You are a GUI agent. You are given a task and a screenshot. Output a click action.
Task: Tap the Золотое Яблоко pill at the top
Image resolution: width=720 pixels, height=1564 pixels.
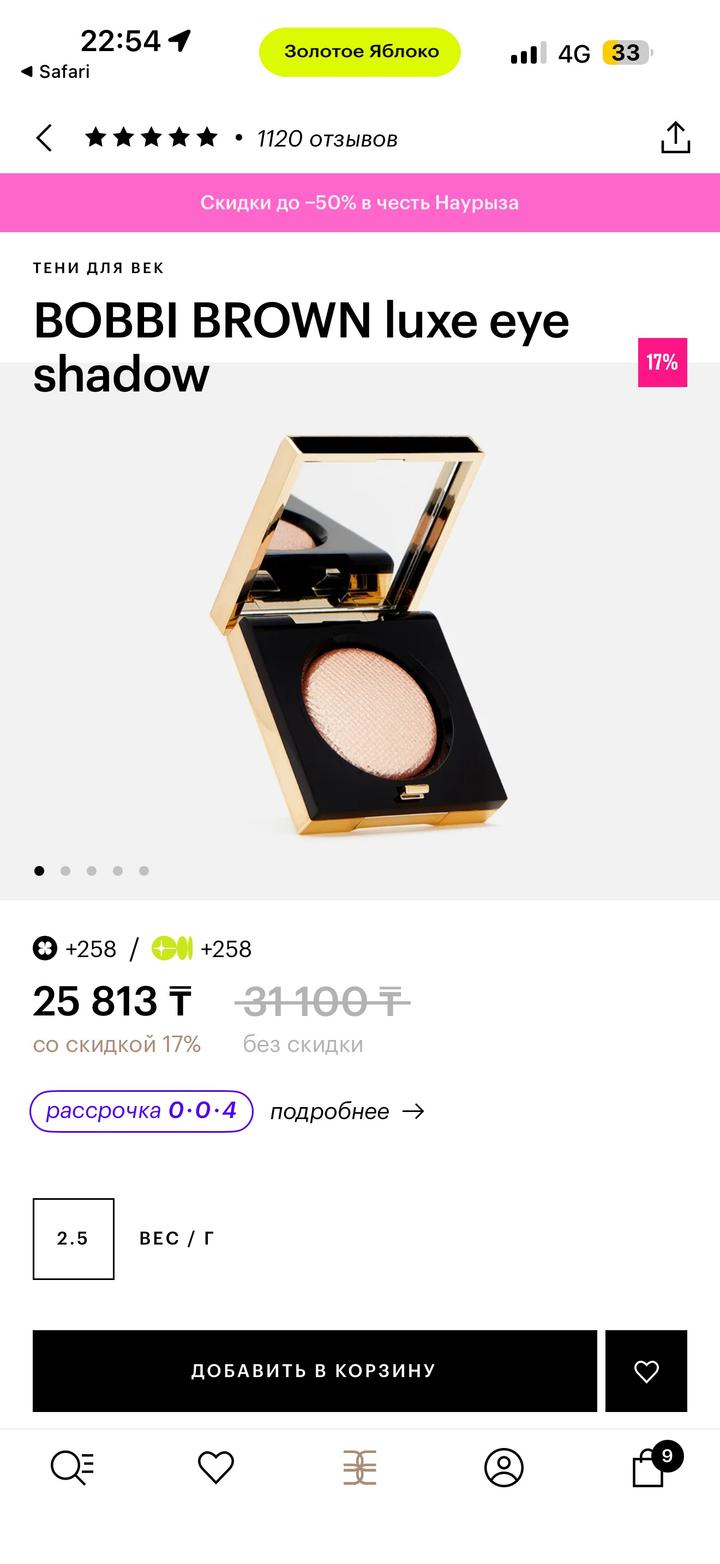(360, 52)
